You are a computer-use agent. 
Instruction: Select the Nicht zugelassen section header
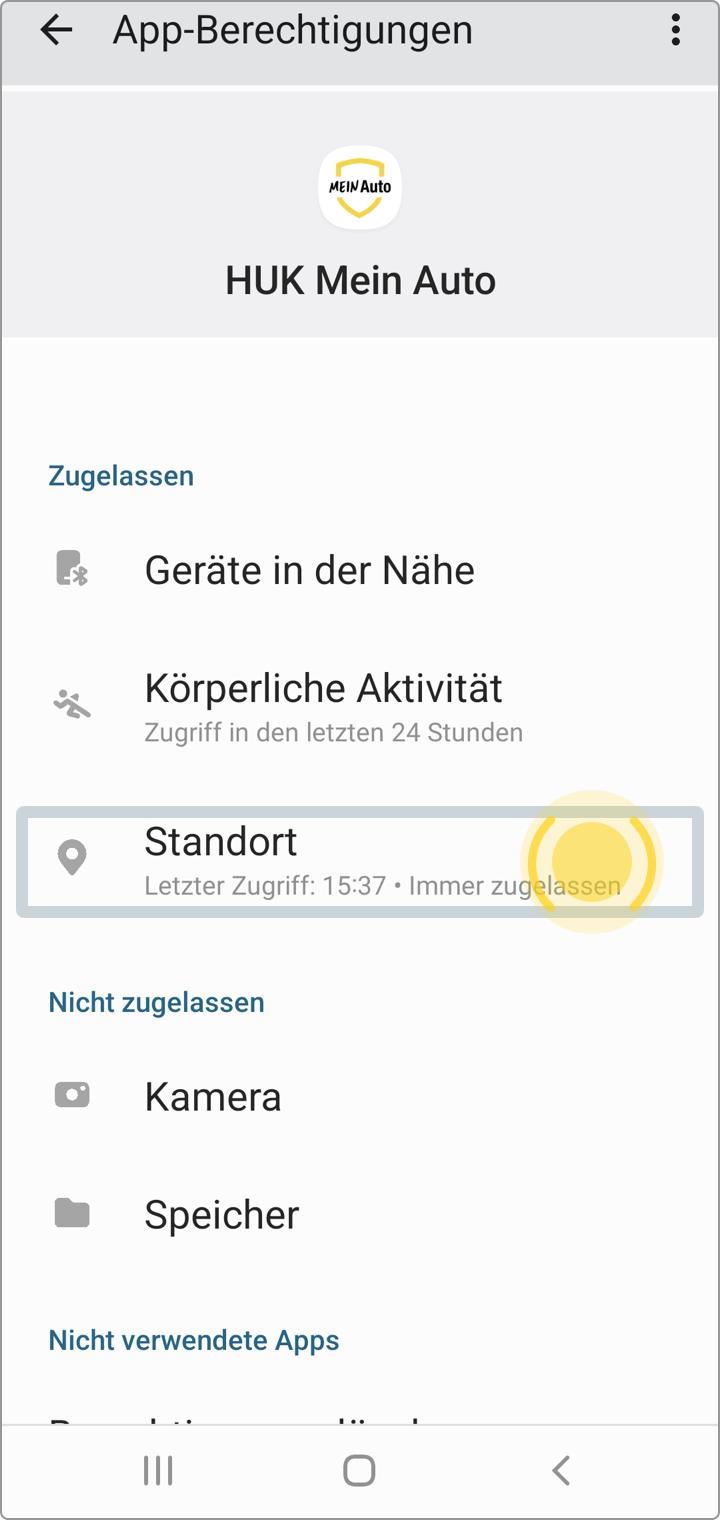pos(155,1002)
